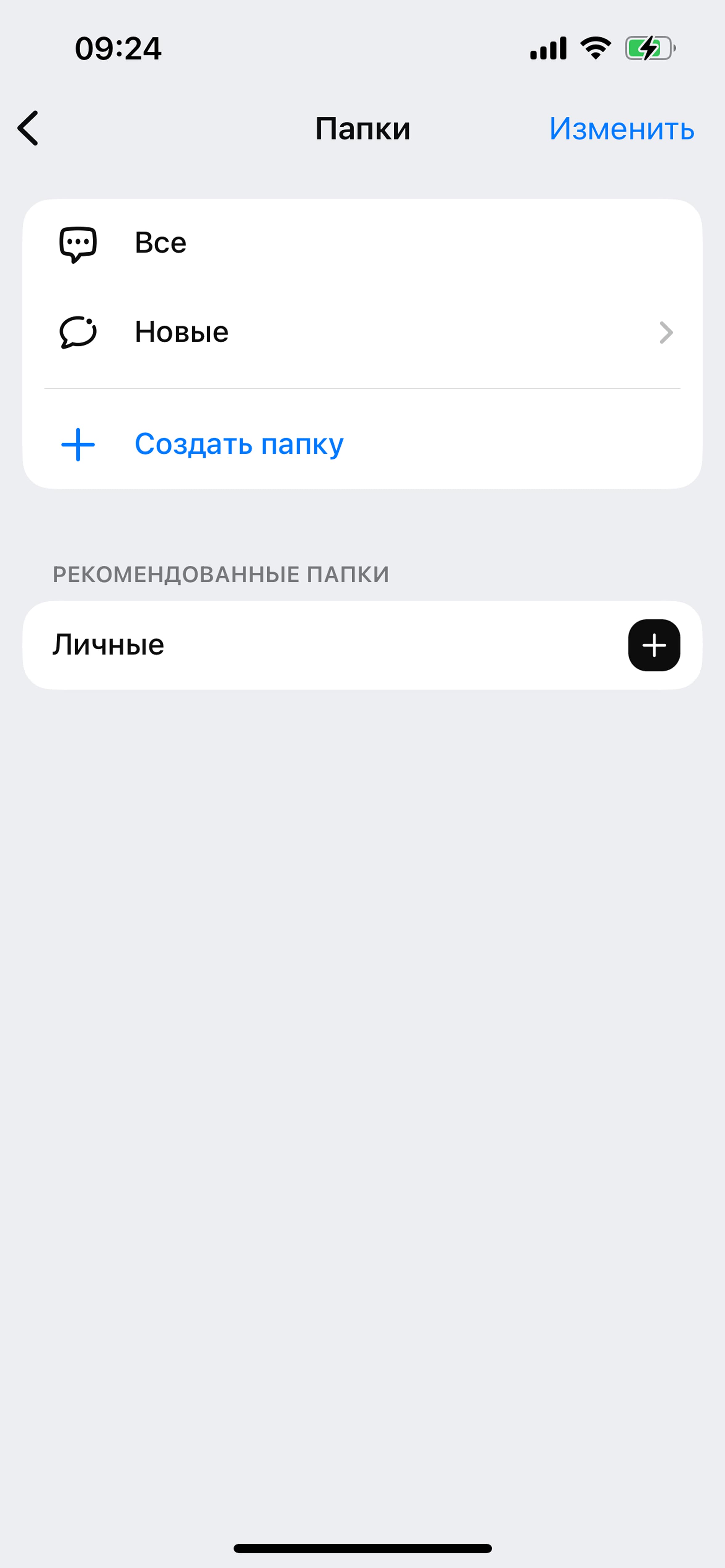Open the Все folder row
725x1568 pixels.
(x=362, y=243)
